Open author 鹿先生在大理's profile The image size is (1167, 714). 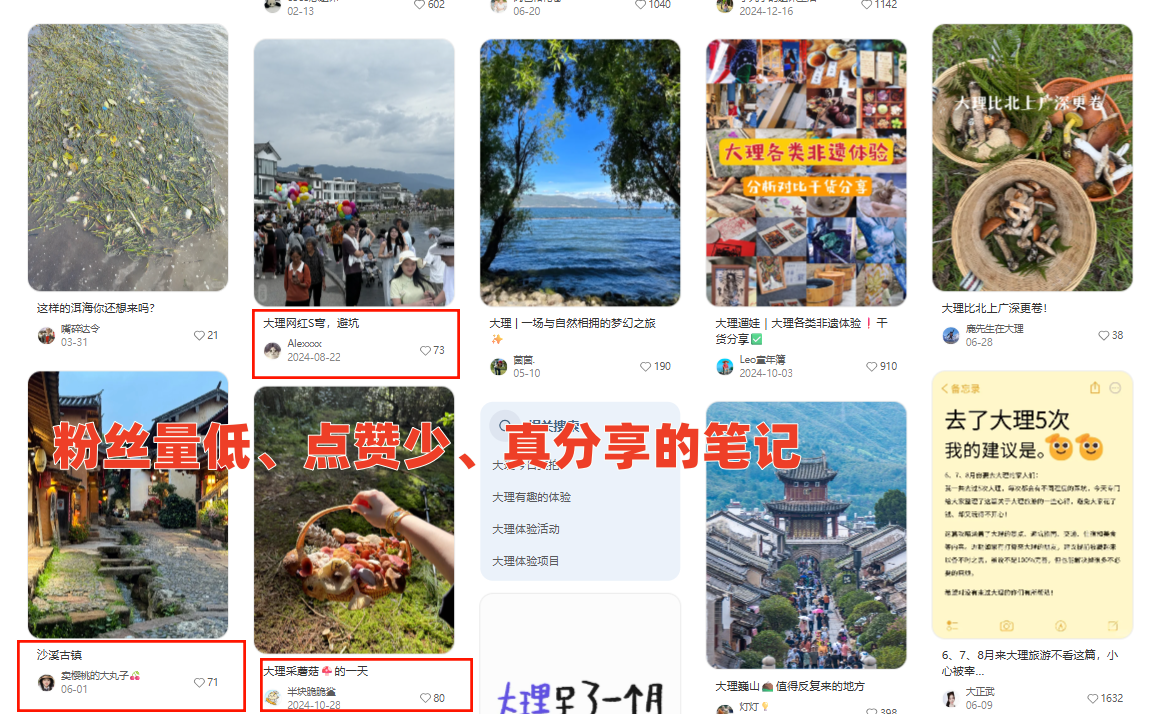point(993,329)
